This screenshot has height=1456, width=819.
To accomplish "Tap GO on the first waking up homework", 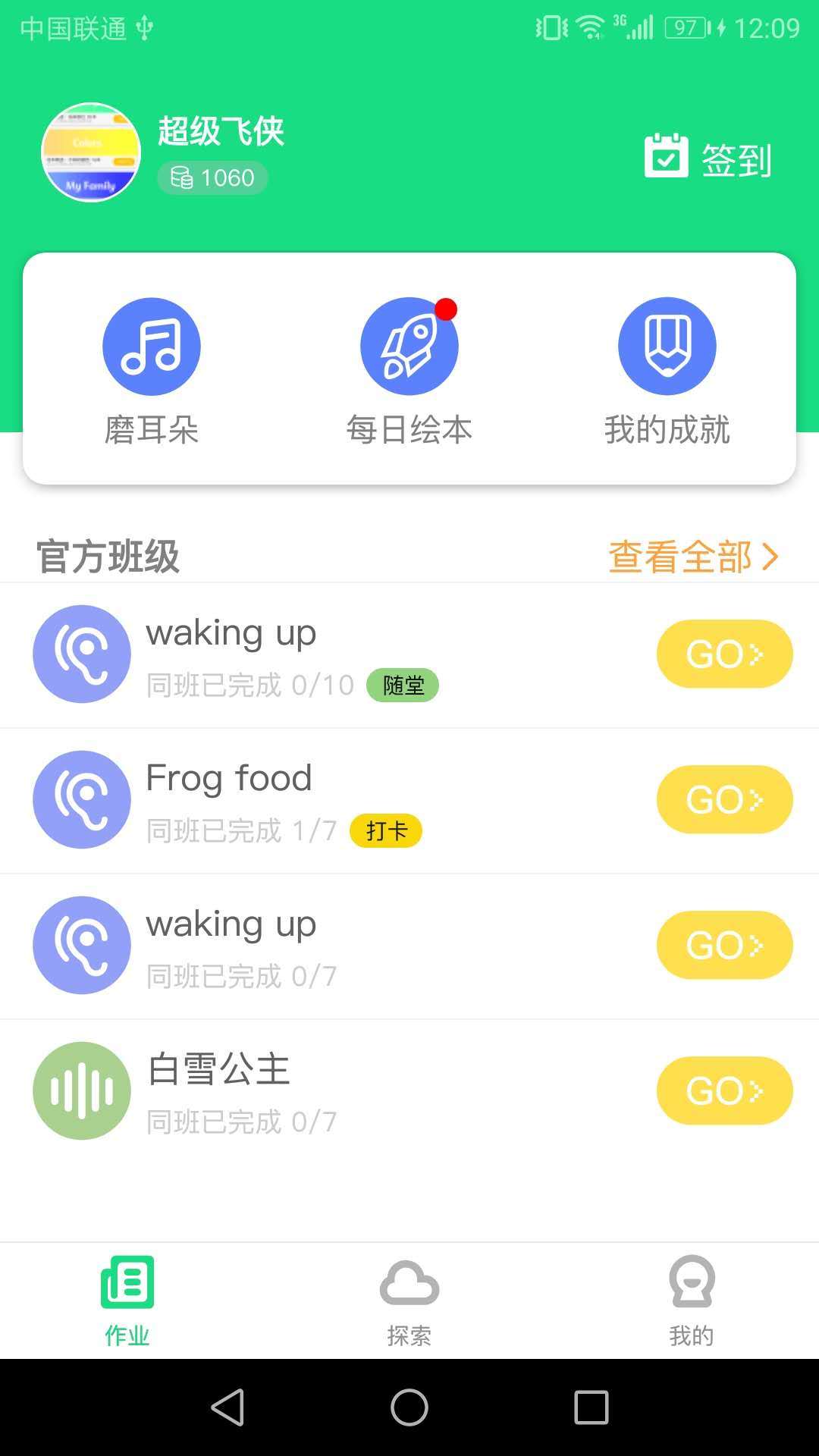I will (x=724, y=653).
